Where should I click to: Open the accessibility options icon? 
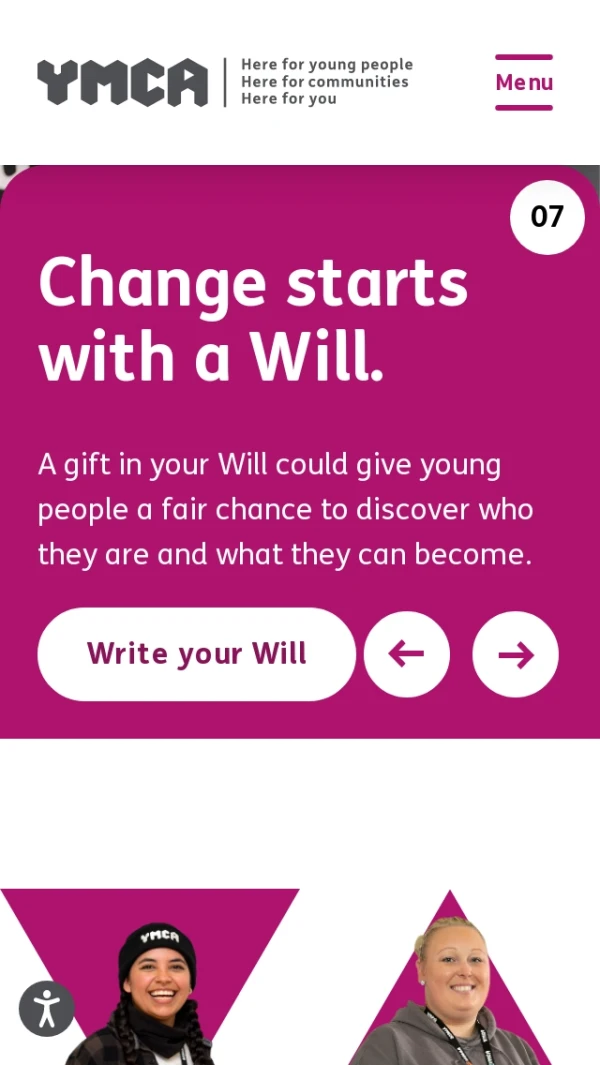pyautogui.click(x=47, y=1008)
